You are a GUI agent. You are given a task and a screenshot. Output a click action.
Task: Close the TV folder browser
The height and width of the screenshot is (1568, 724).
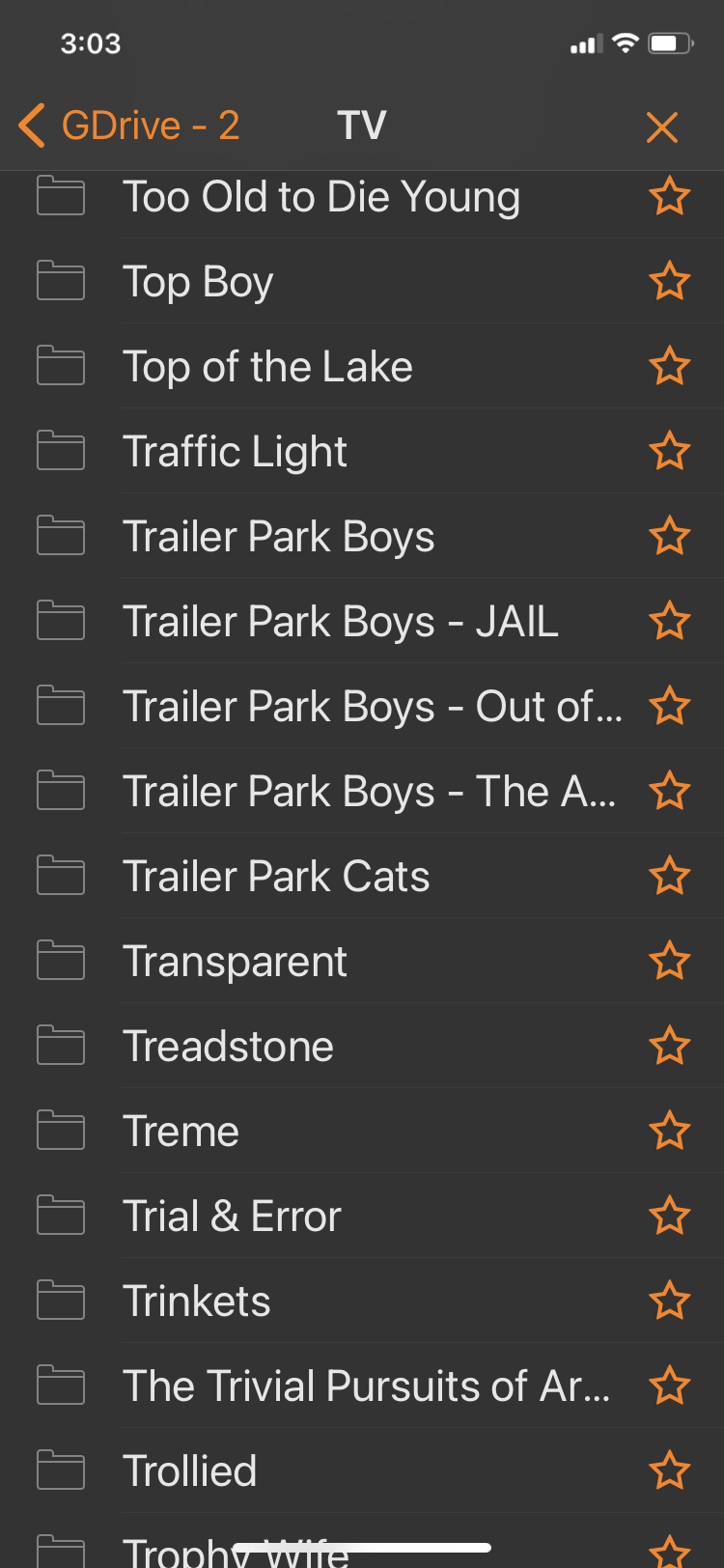click(x=662, y=126)
